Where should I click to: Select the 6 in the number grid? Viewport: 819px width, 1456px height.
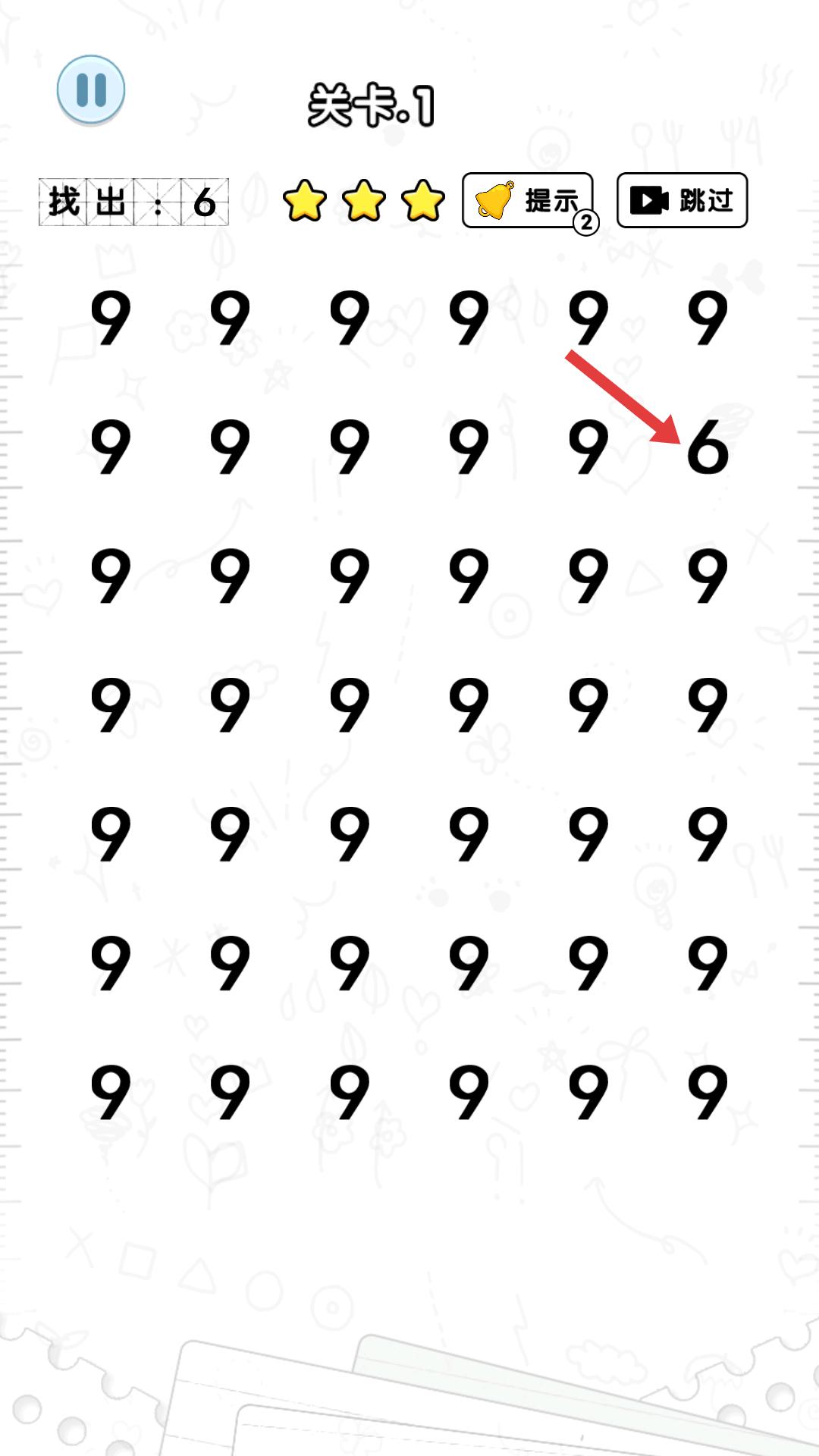point(707,447)
